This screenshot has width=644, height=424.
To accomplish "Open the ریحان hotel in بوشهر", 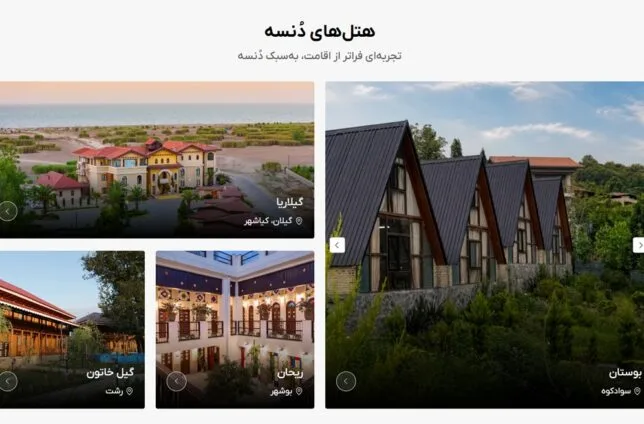I will (235, 330).
